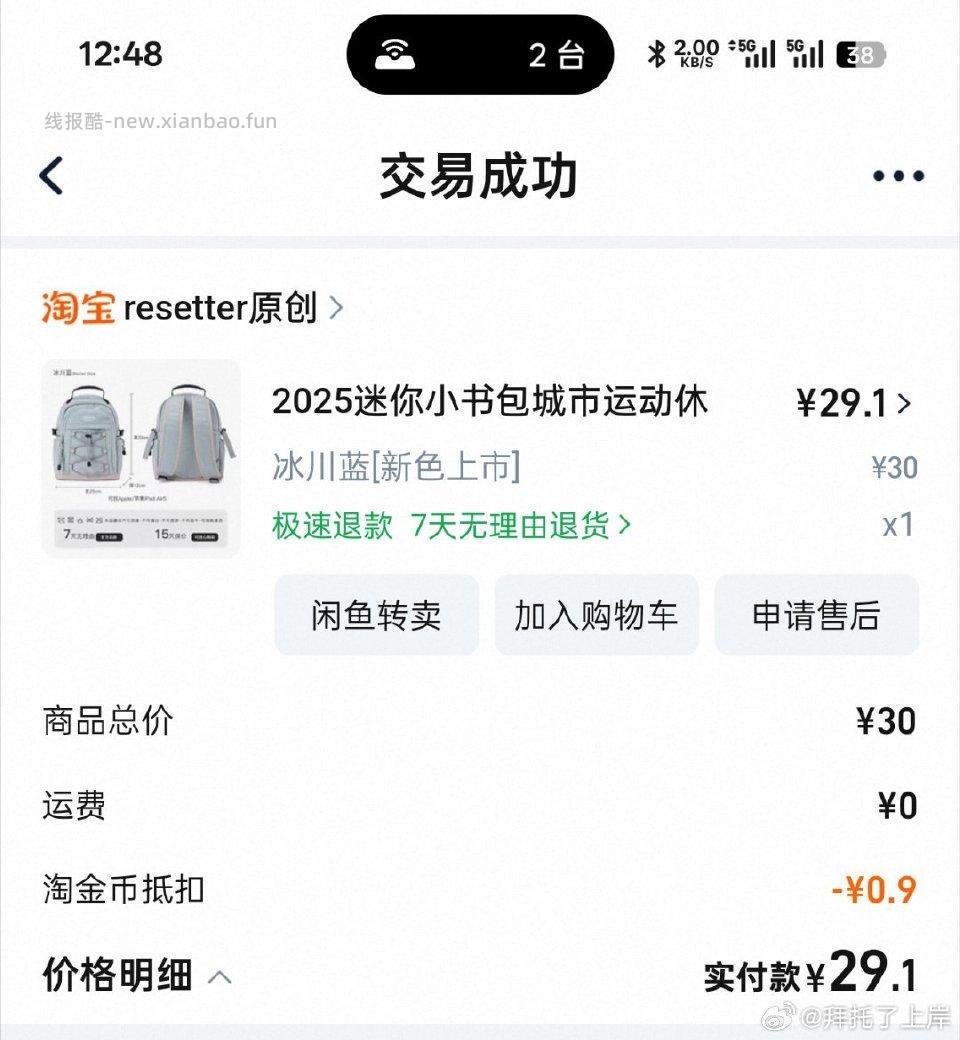The width and height of the screenshot is (960, 1040).
Task: Tap 加入购物车 to add item to cart
Action: [x=596, y=616]
